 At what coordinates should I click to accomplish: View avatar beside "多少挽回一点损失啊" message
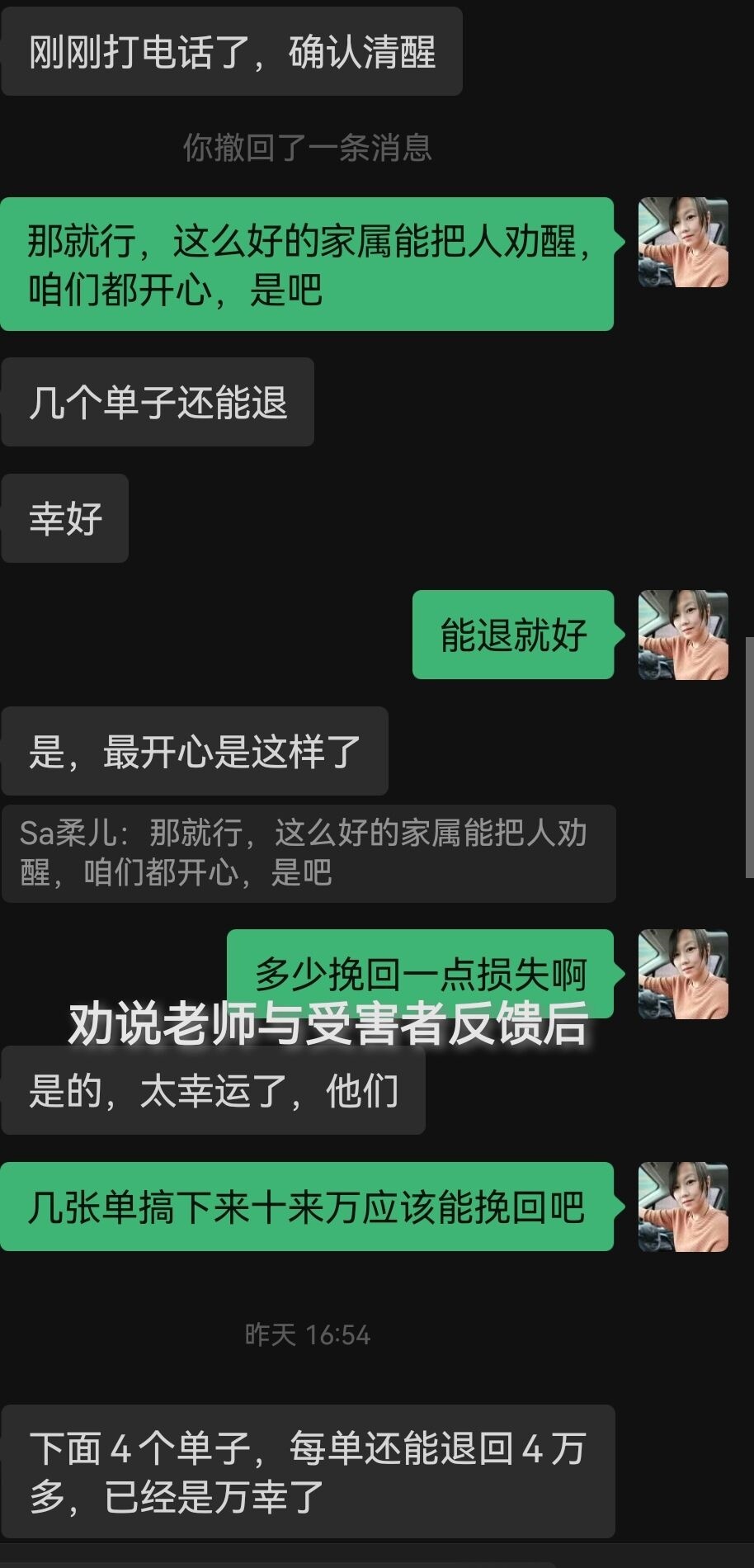pos(682,975)
